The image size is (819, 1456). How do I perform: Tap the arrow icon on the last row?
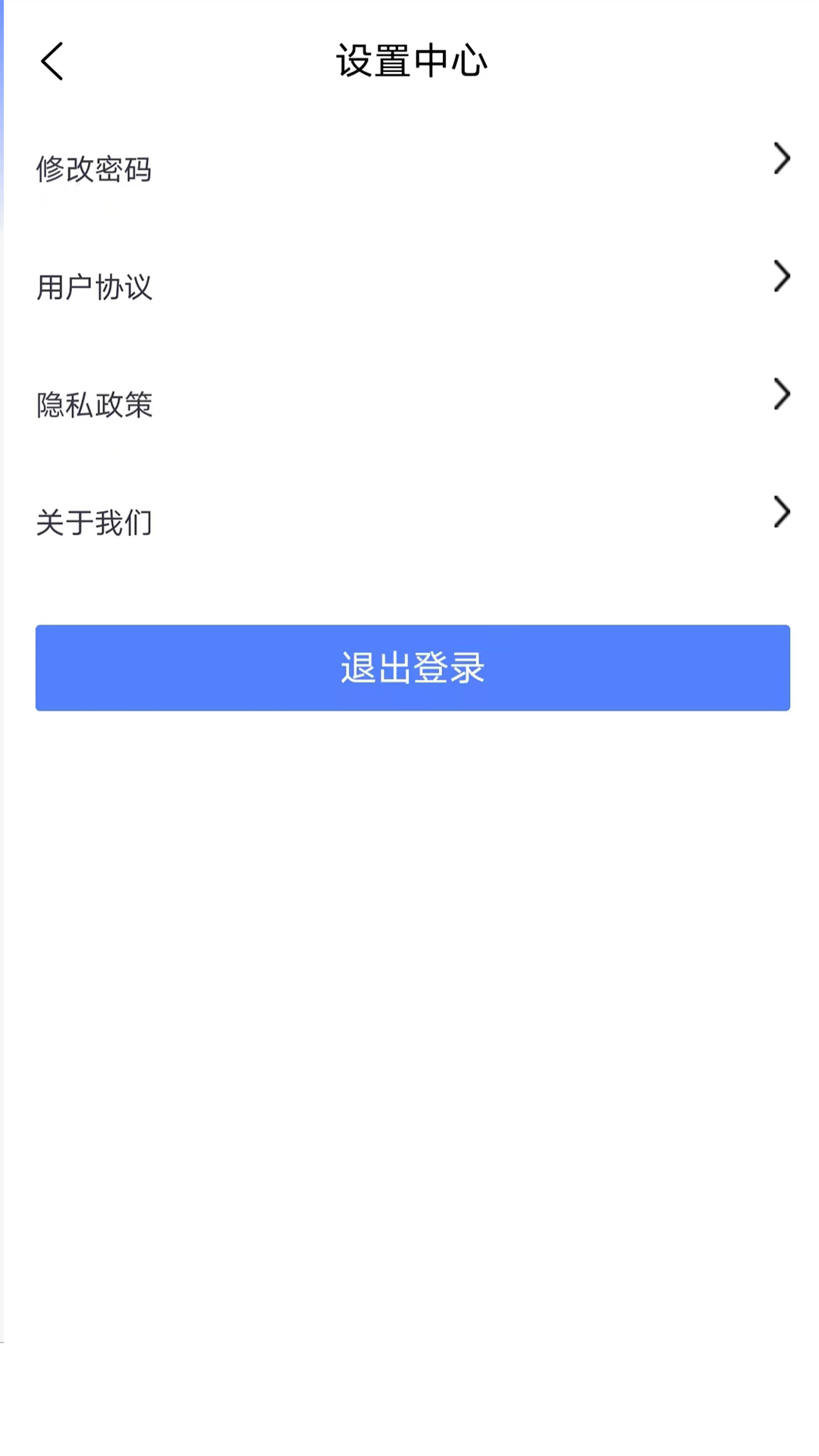782,511
